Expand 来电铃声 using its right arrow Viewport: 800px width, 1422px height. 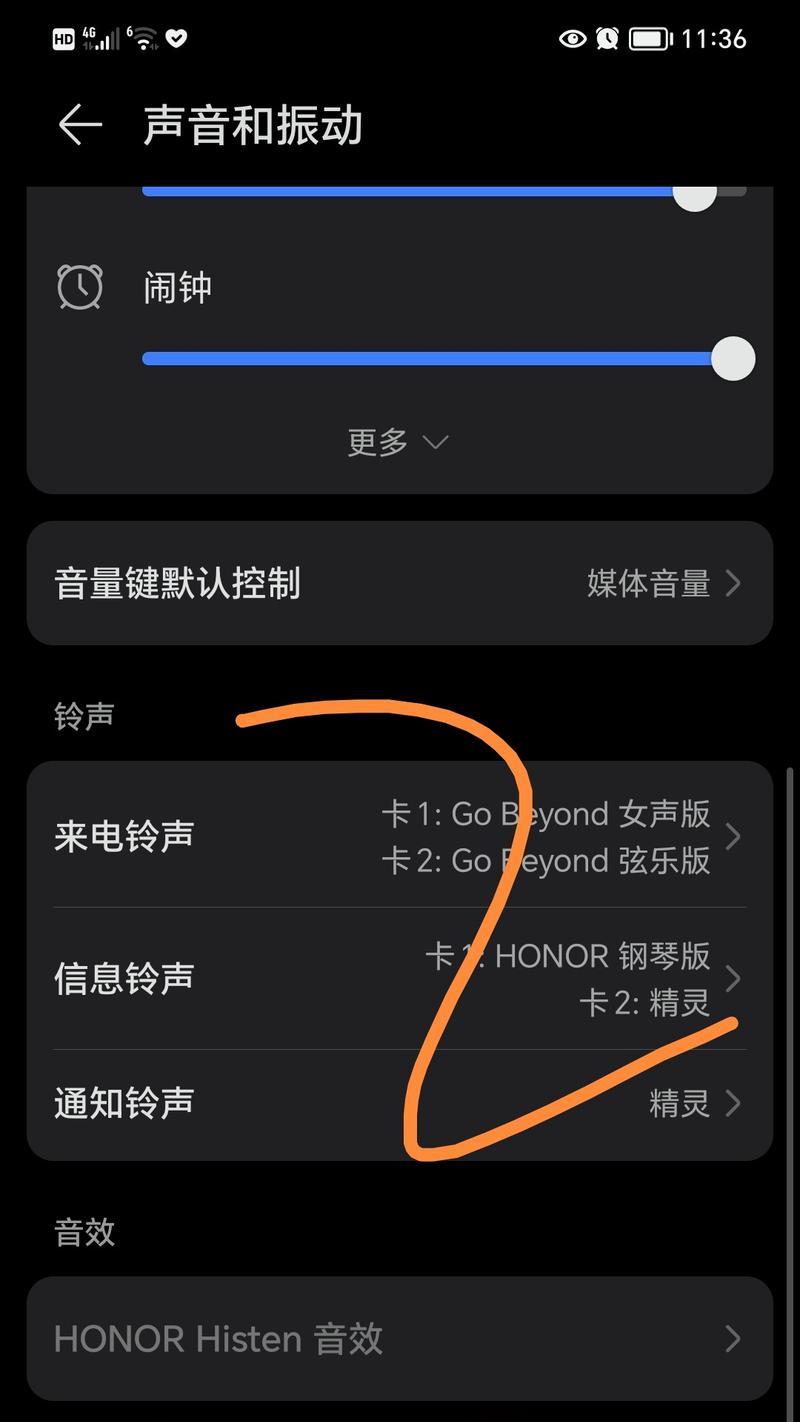click(732, 837)
